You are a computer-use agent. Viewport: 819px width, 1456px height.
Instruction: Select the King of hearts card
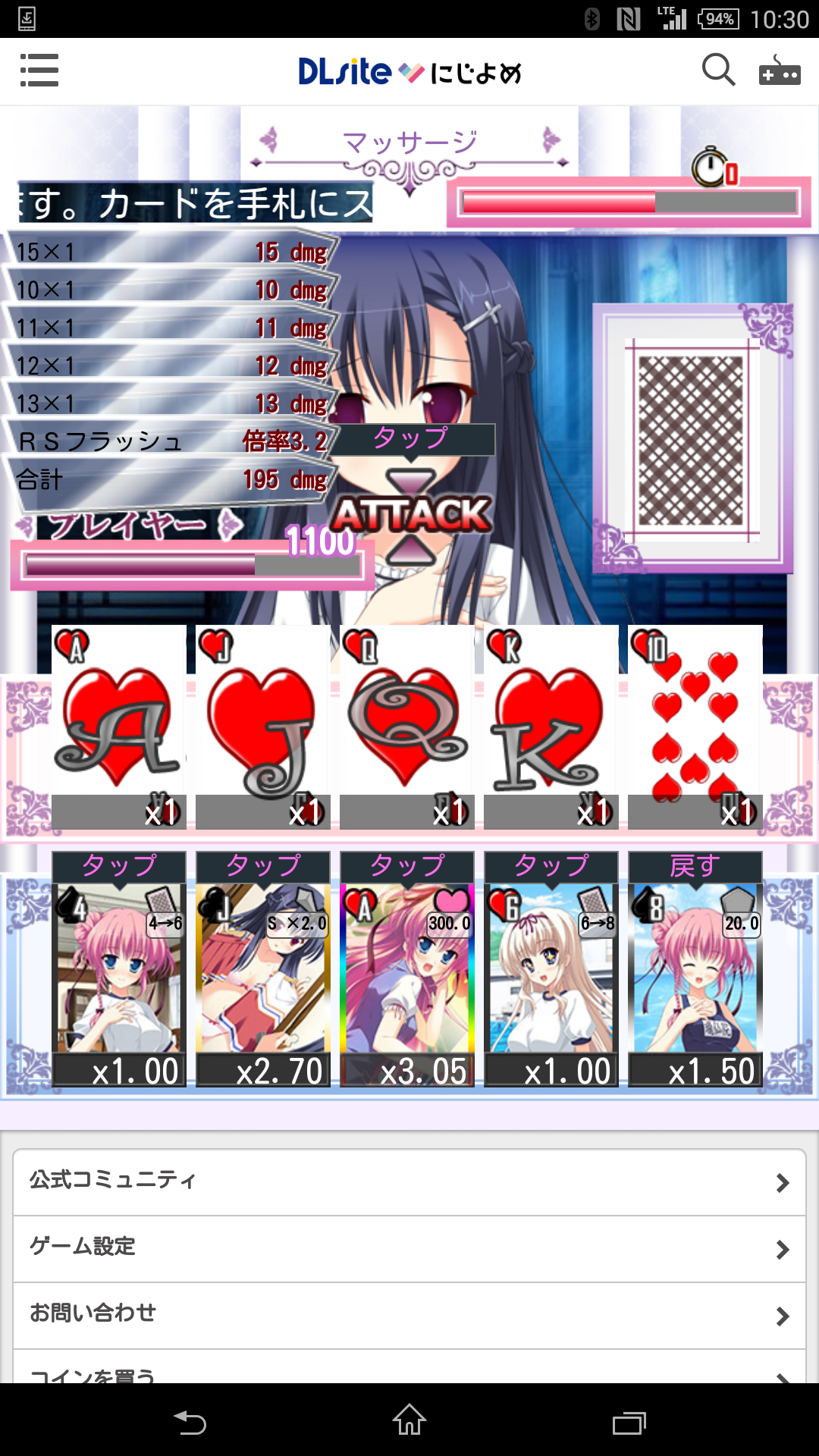[551, 726]
